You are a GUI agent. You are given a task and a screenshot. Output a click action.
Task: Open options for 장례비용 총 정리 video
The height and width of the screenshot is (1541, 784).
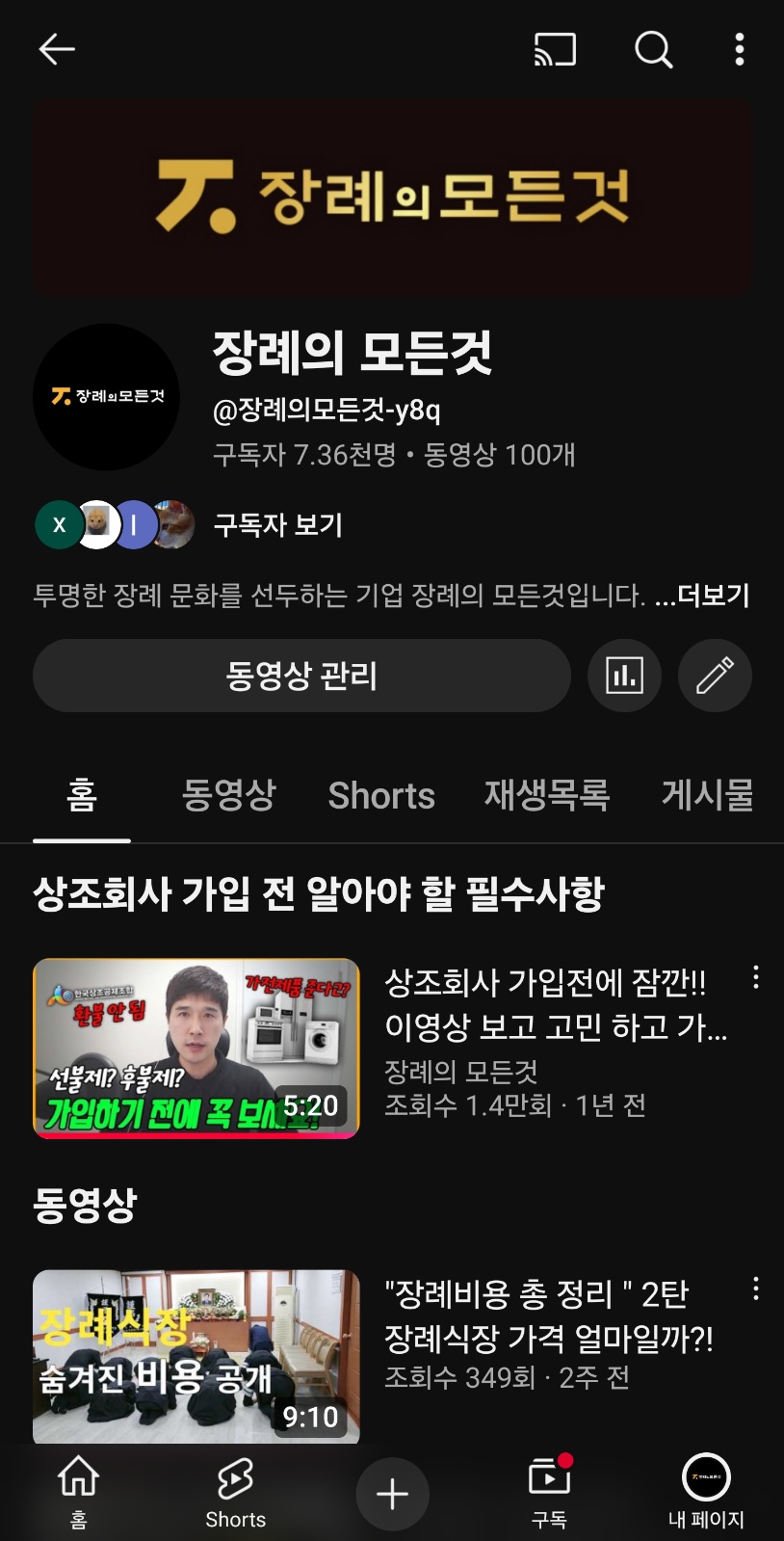click(756, 1289)
